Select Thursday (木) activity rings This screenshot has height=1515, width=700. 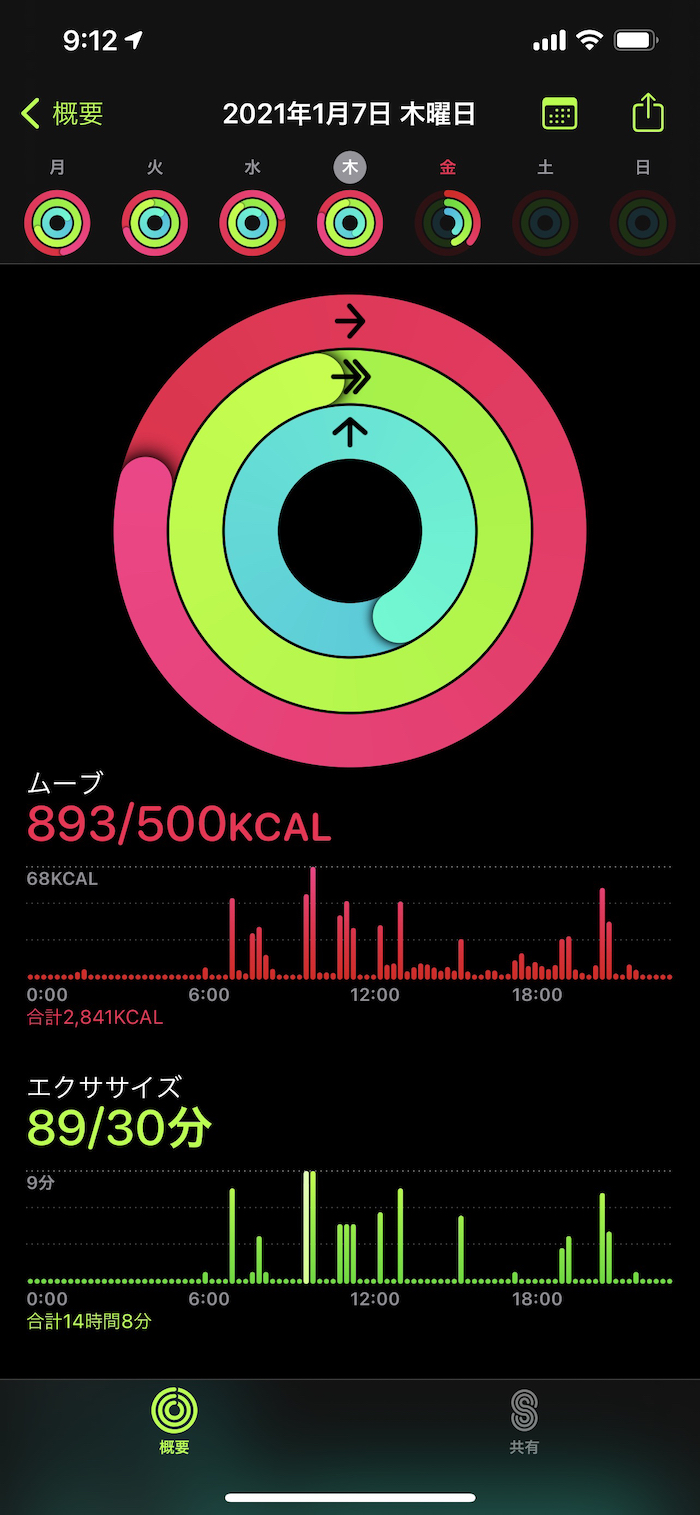tap(350, 222)
